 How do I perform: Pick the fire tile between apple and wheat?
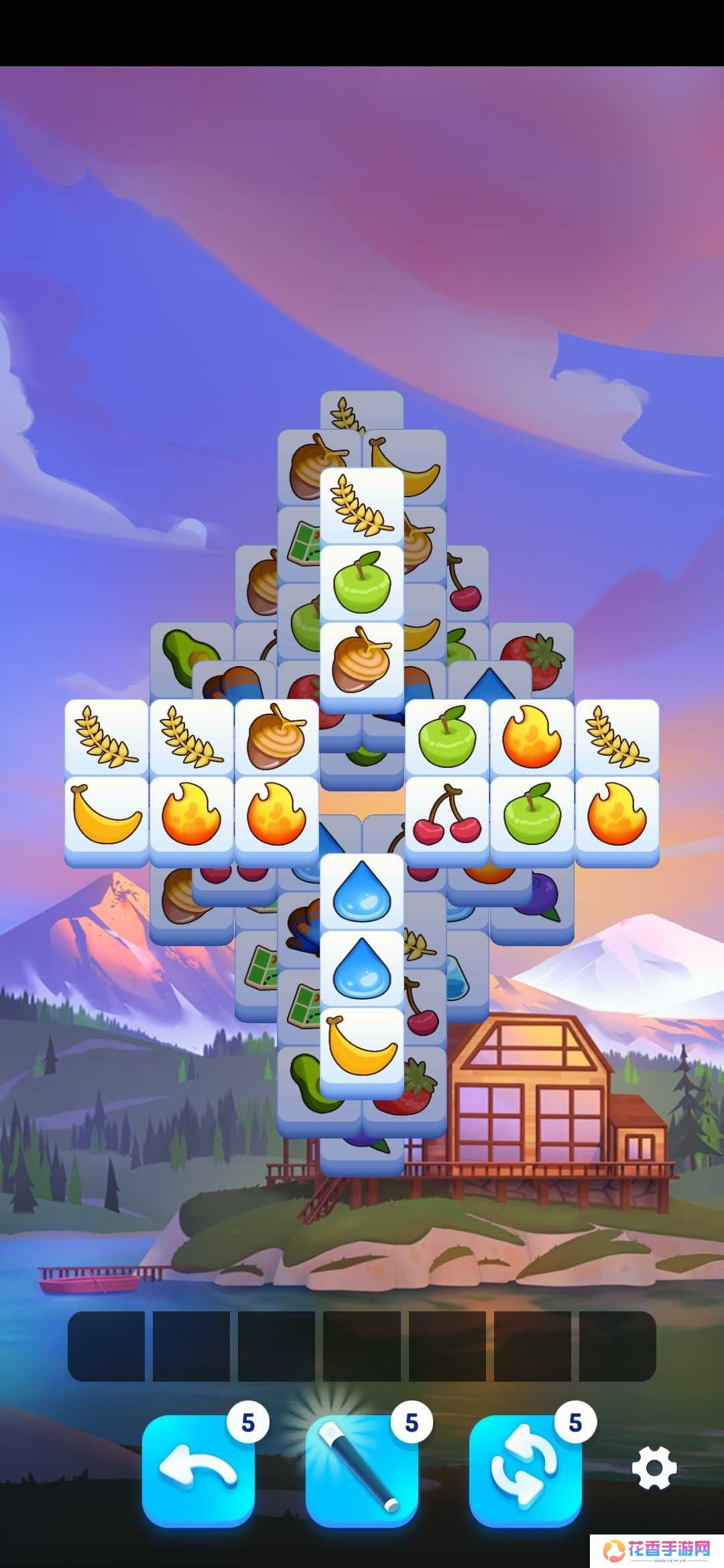pos(532,737)
